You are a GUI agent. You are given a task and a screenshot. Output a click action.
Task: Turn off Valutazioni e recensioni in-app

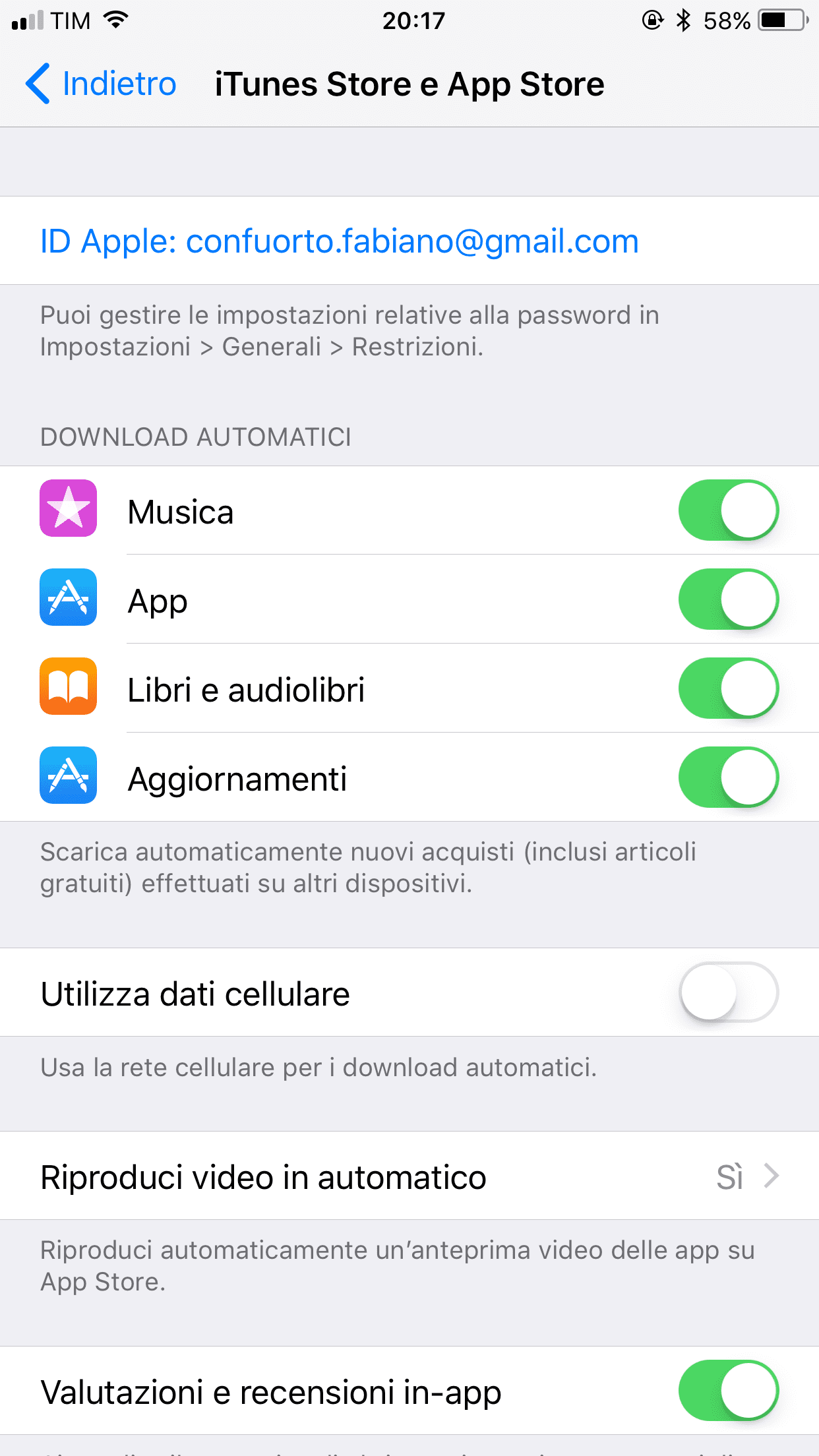pyautogui.click(x=729, y=1391)
